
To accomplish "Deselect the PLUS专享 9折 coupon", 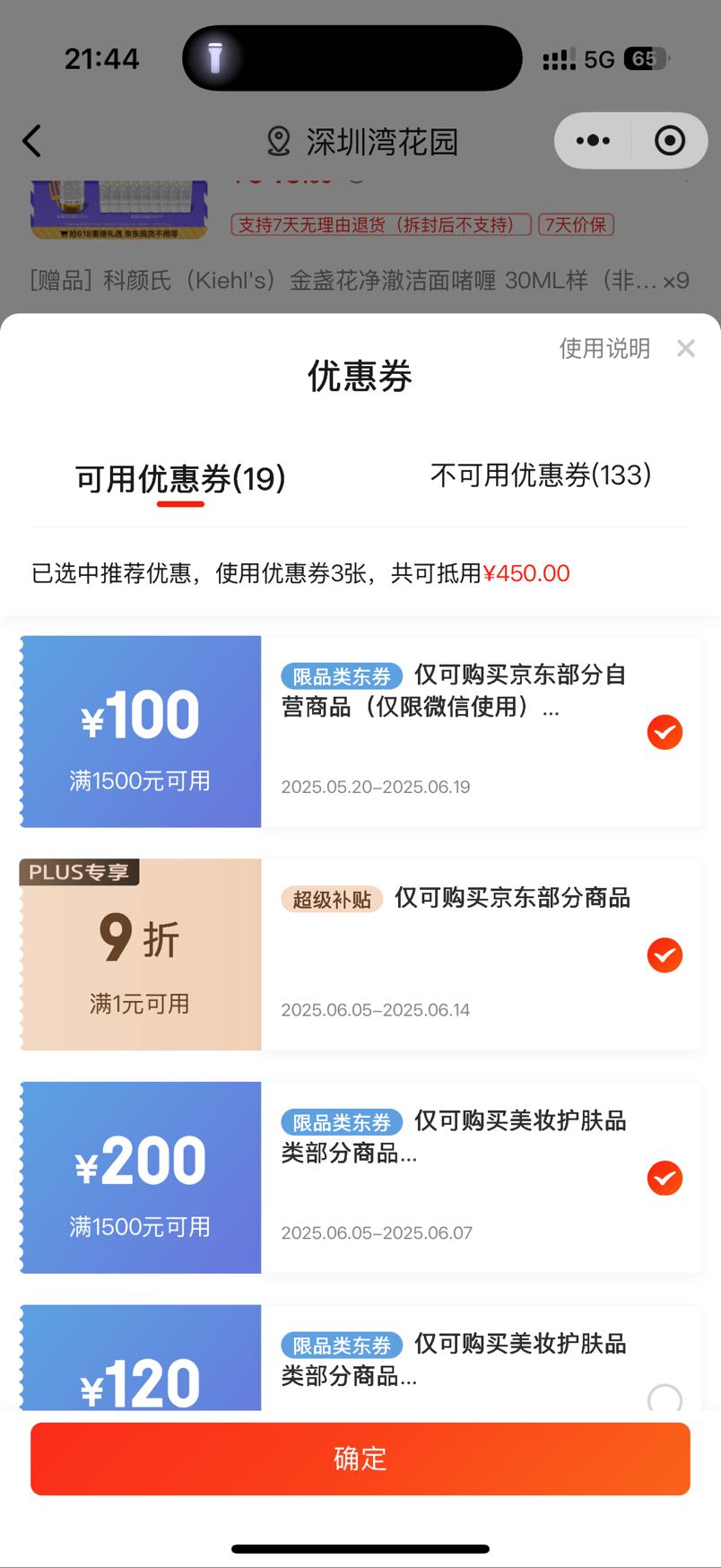I will [665, 955].
